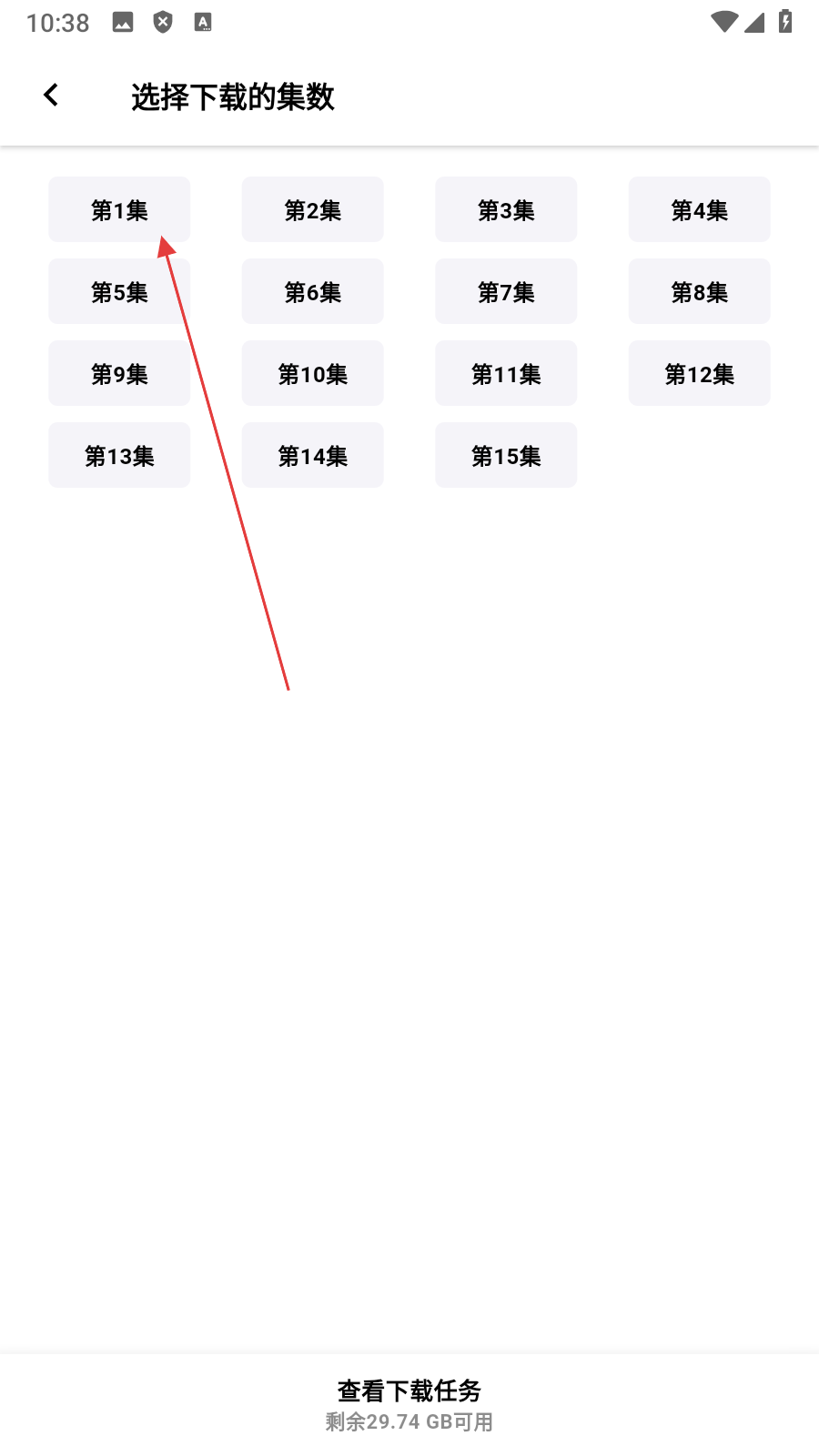Screen dimensions: 819x1456
Task: Choose 第13集 from the list
Action: (x=119, y=456)
